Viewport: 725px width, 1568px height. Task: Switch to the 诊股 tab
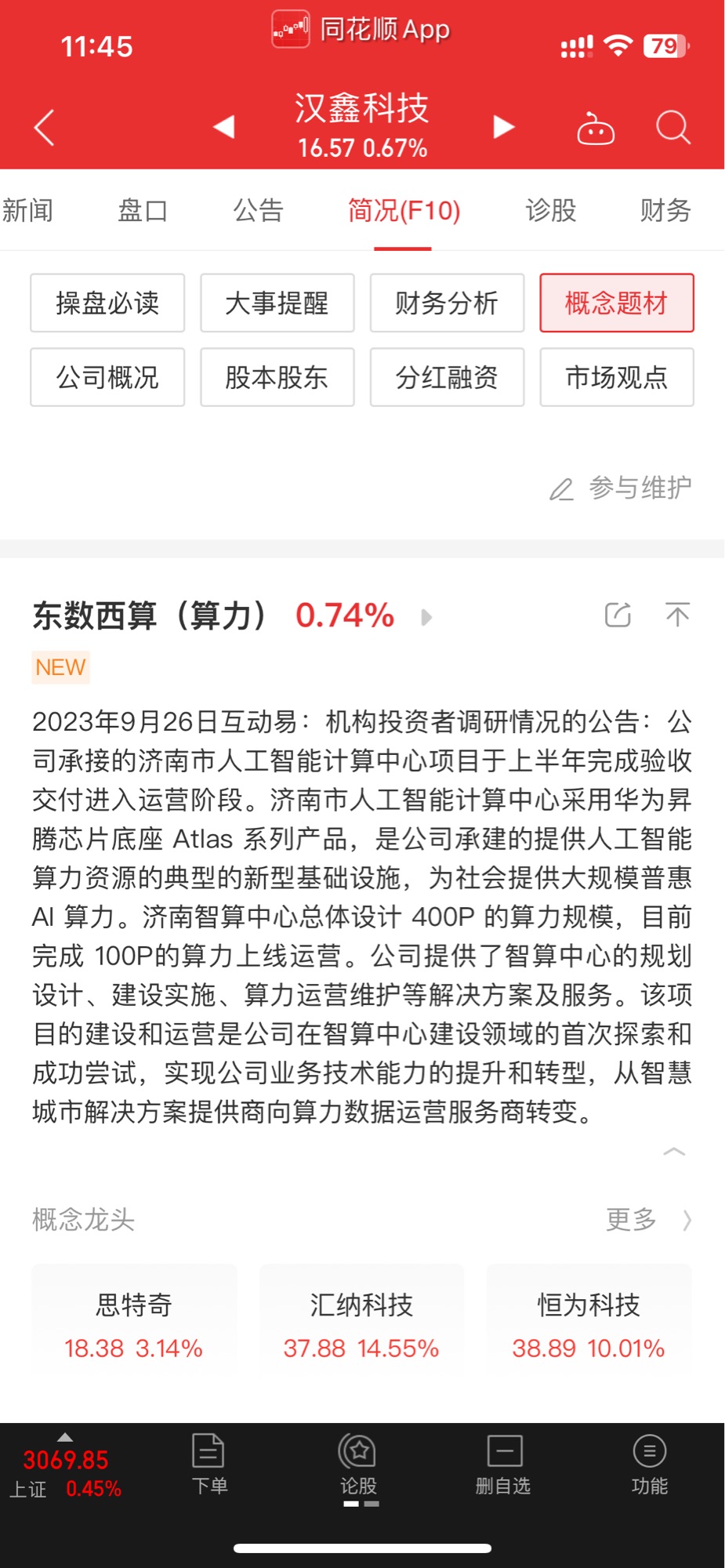(550, 210)
